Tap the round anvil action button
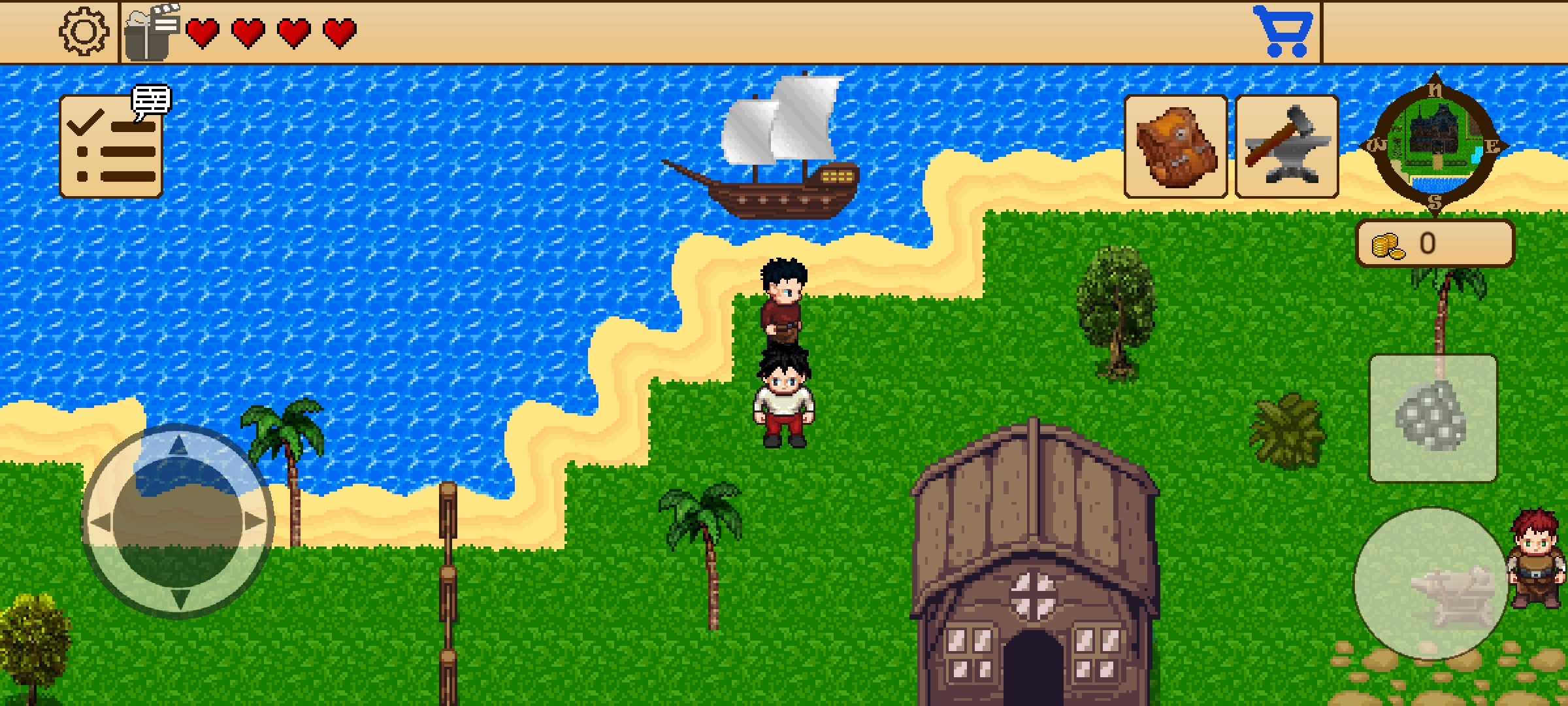The image size is (1568, 706). click(1431, 583)
